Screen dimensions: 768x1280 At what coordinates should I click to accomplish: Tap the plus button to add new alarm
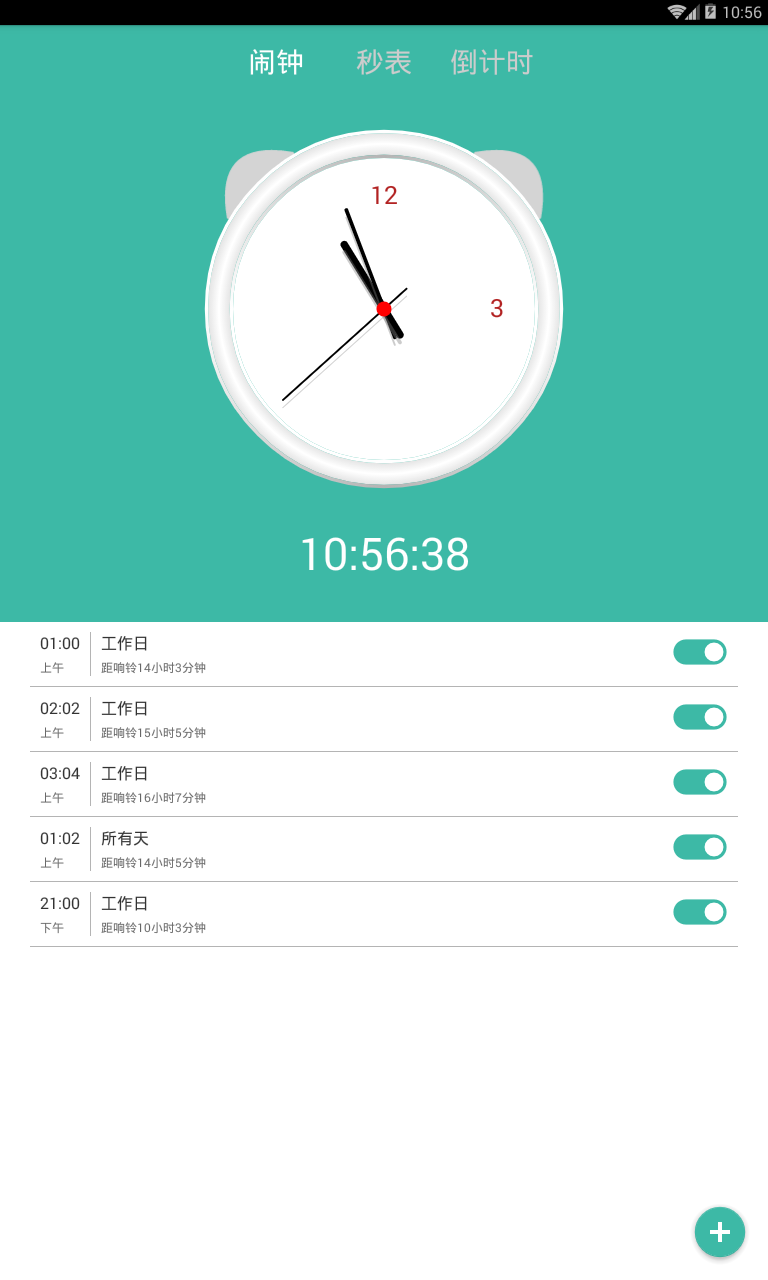coord(719,1232)
